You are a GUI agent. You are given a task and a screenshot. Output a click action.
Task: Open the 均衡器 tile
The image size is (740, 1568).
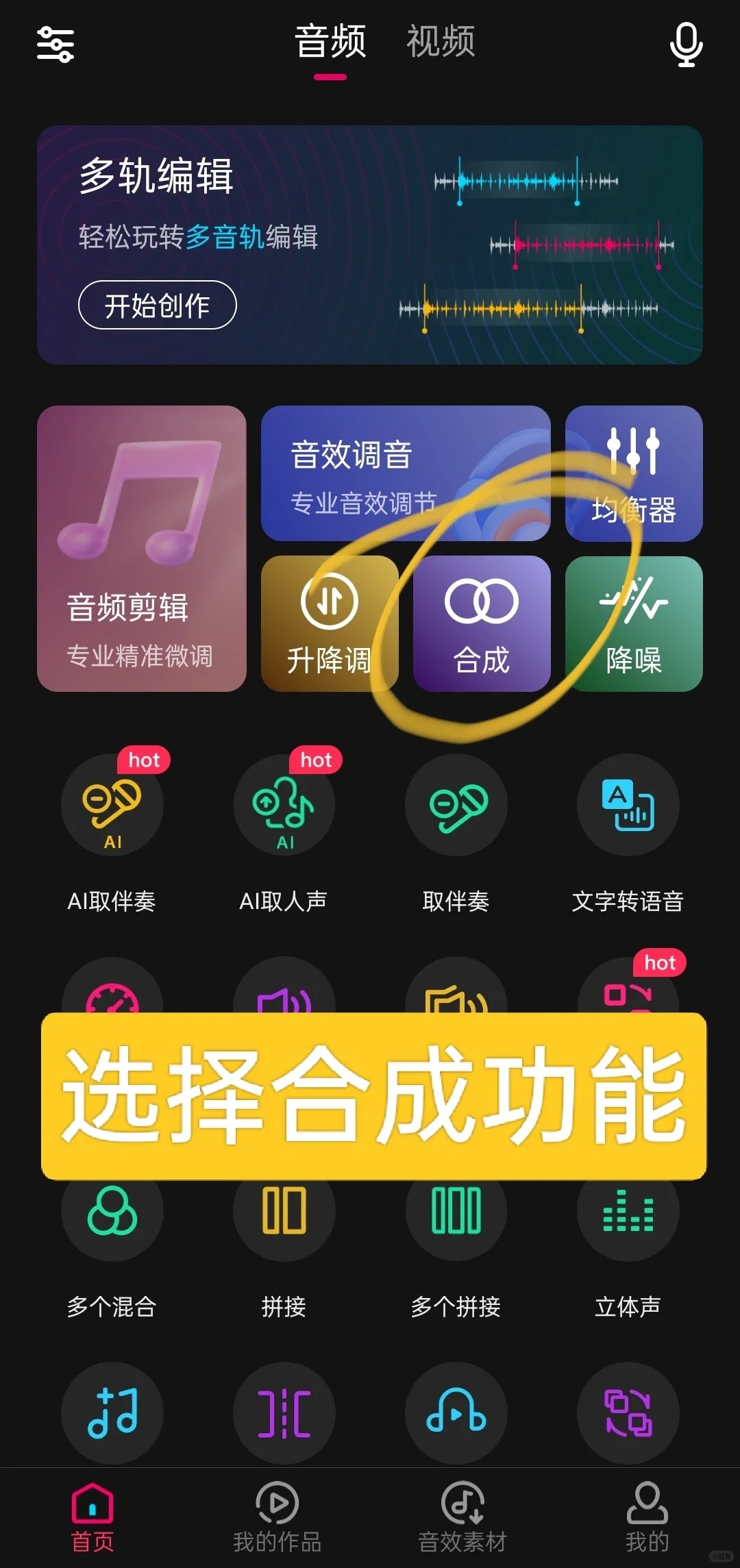click(x=634, y=473)
